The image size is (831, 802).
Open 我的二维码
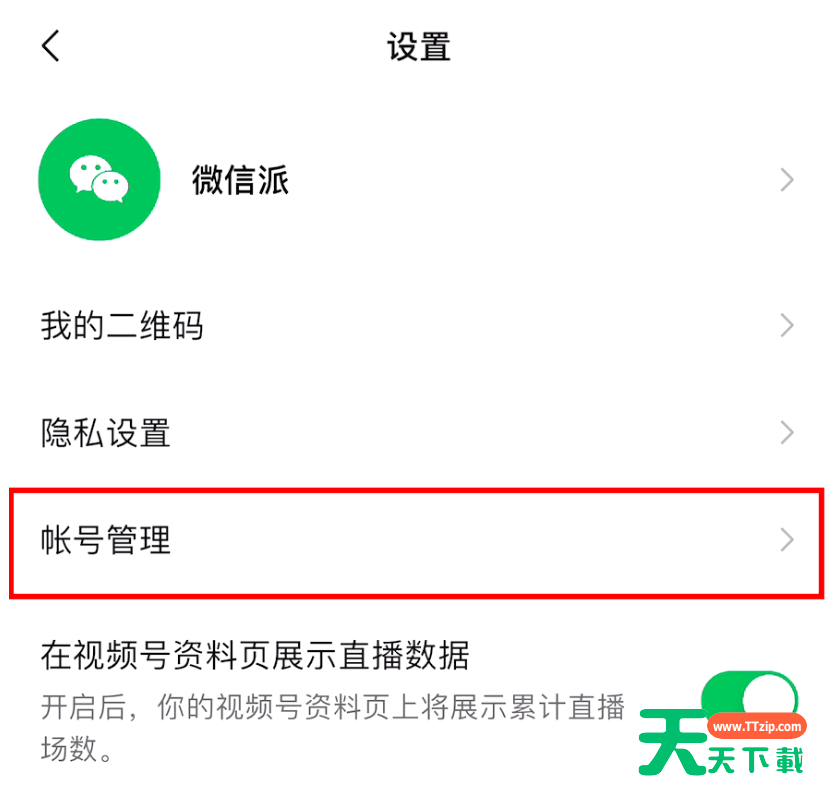[415, 326]
